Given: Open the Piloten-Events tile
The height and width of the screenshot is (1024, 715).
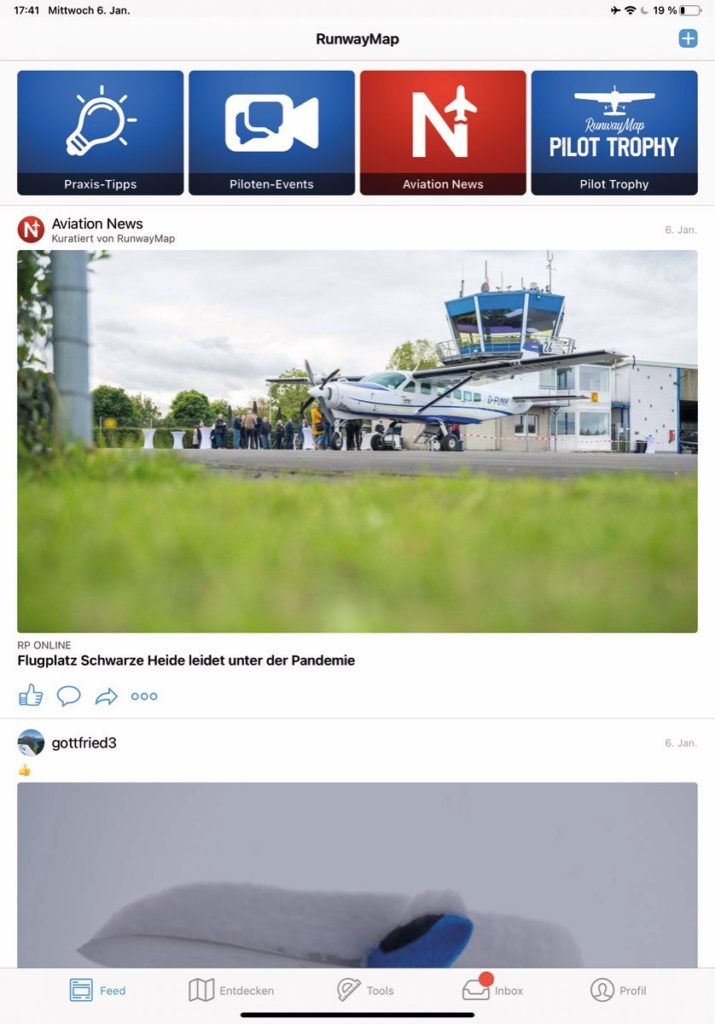Looking at the screenshot, I should click(x=271, y=132).
